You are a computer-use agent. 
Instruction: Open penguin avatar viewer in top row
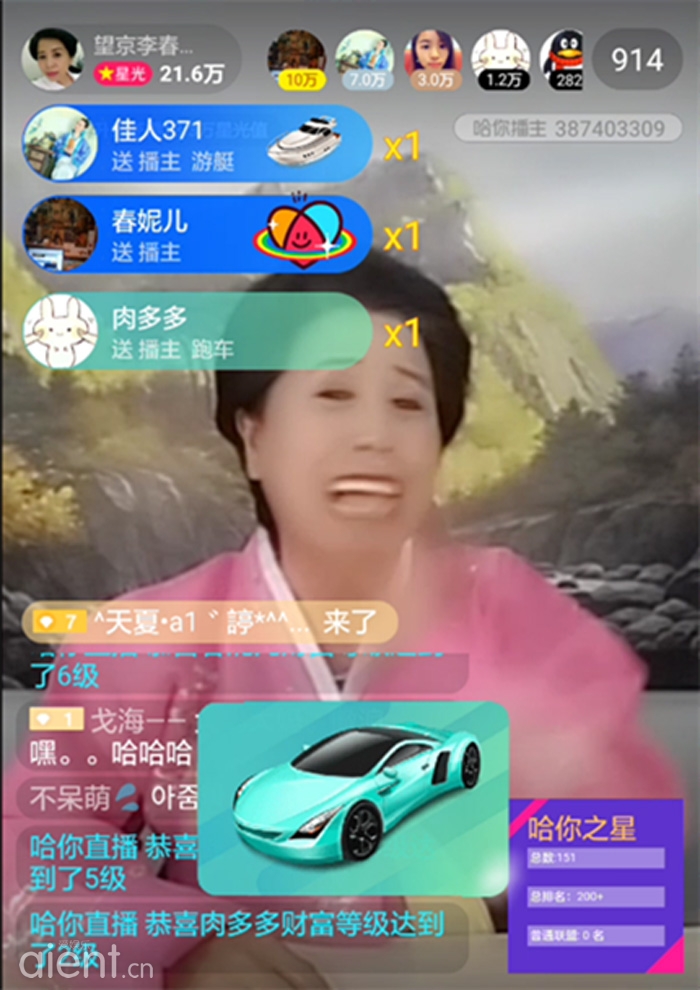pyautogui.click(x=562, y=59)
